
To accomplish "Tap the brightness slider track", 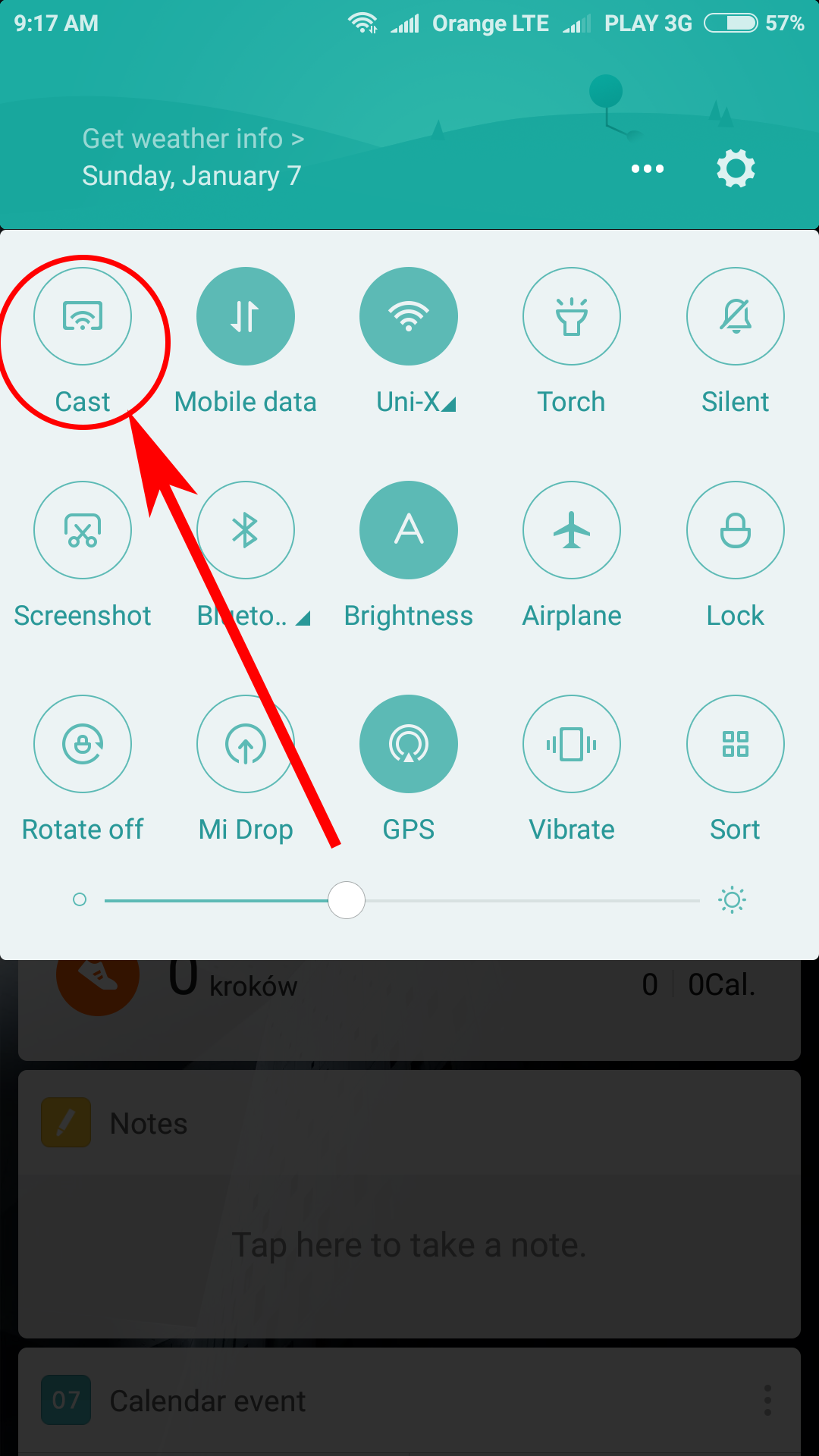I will pos(402,900).
